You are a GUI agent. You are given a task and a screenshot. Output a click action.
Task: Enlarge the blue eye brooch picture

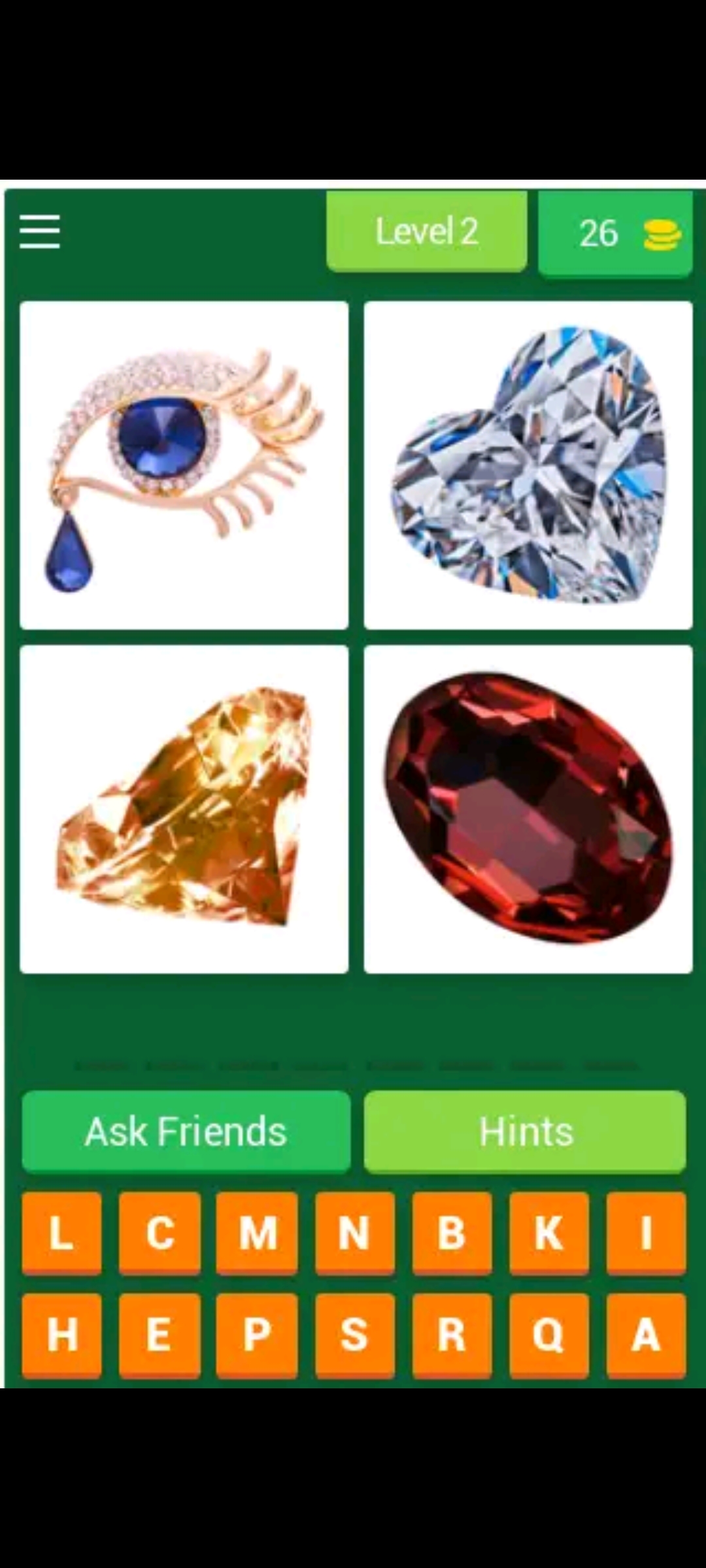tap(184, 465)
